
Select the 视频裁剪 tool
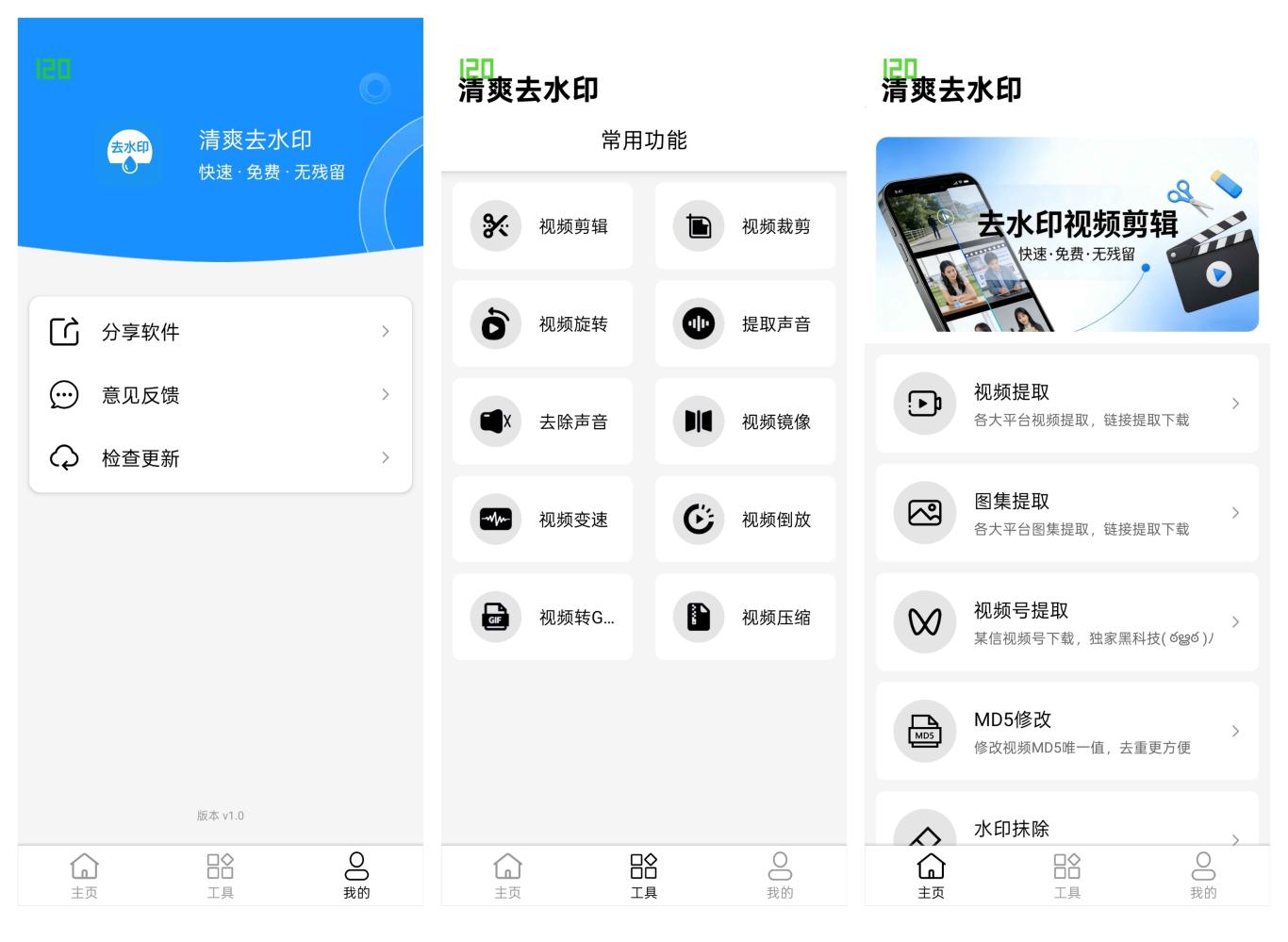click(x=745, y=226)
